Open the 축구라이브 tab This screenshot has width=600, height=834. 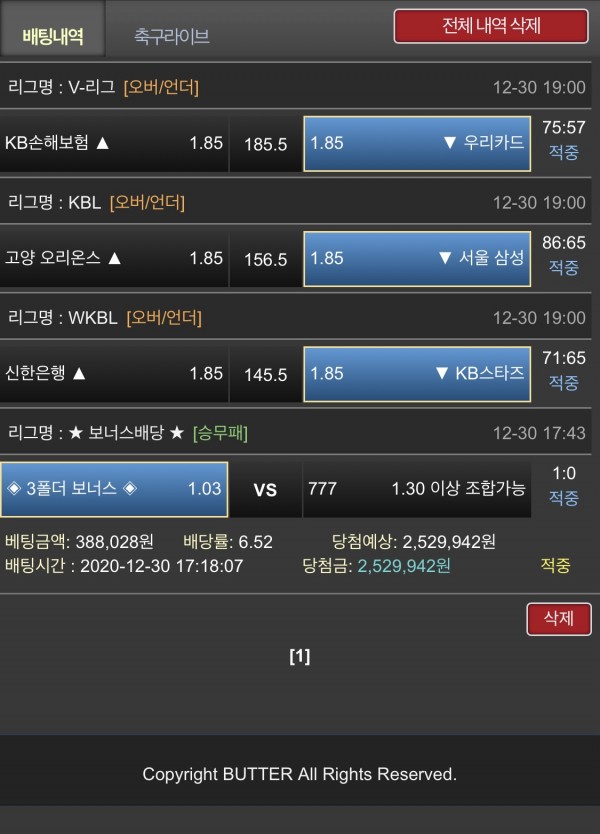(171, 36)
